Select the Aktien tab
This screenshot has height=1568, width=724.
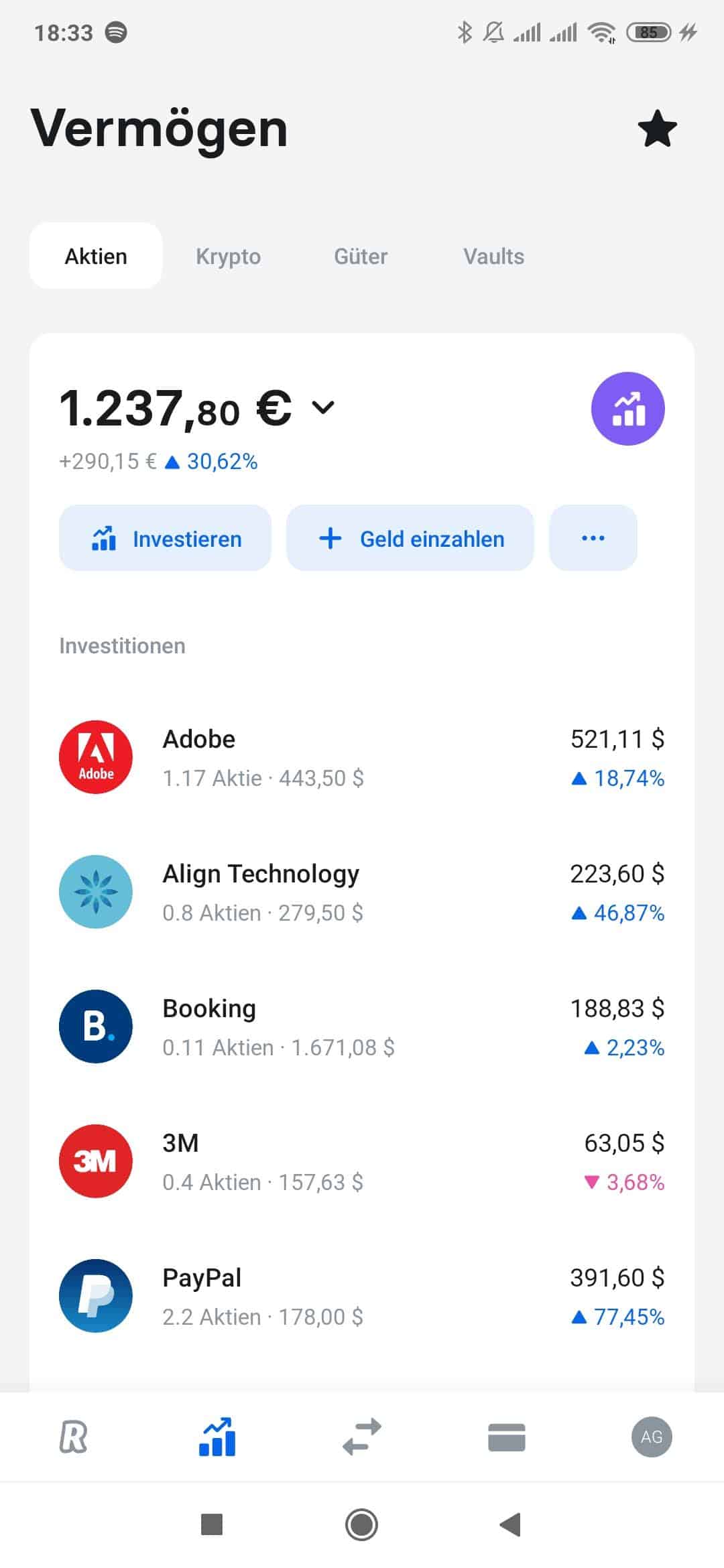tap(96, 255)
